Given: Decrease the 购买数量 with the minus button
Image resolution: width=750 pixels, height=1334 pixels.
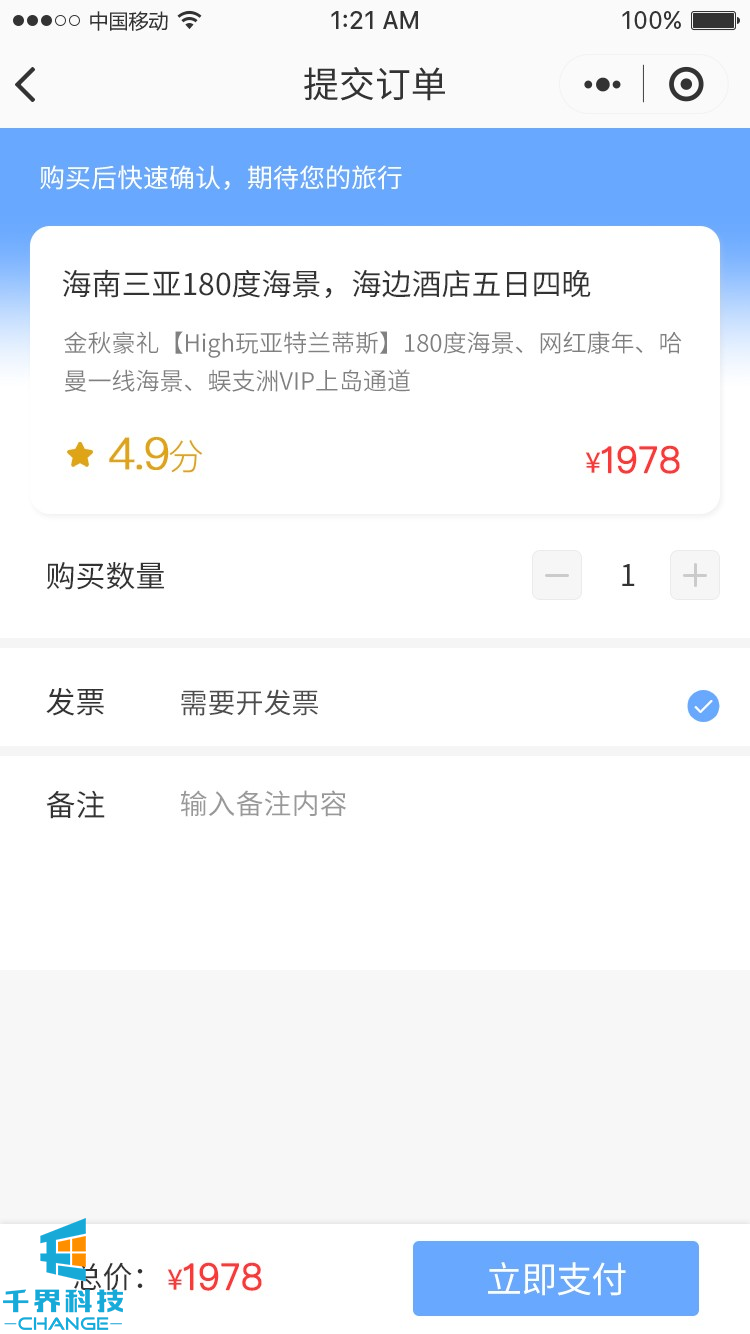Looking at the screenshot, I should 557,575.
